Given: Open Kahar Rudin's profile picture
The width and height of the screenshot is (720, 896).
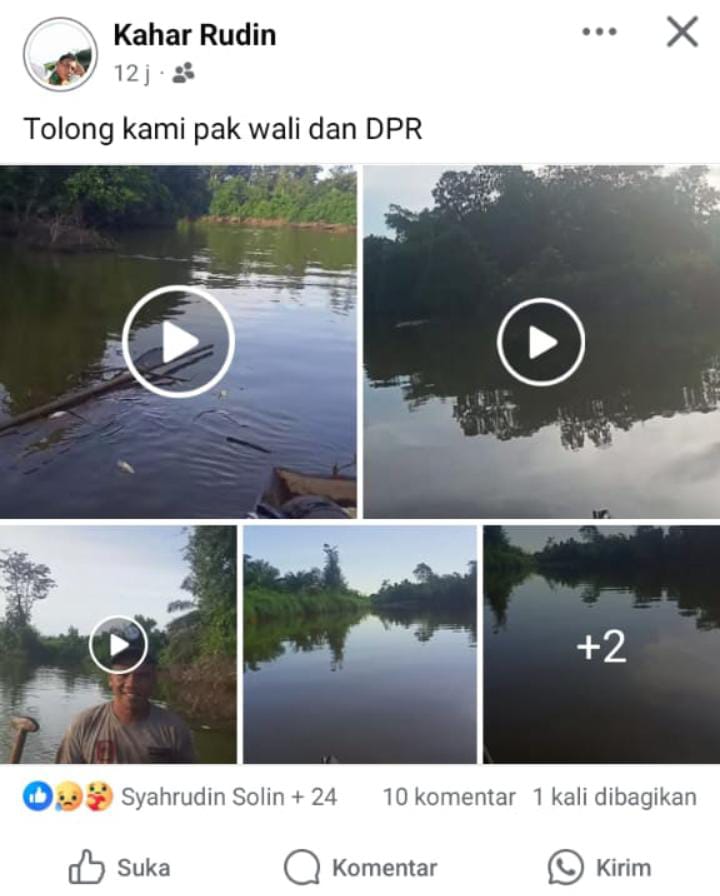Looking at the screenshot, I should click(x=60, y=54).
